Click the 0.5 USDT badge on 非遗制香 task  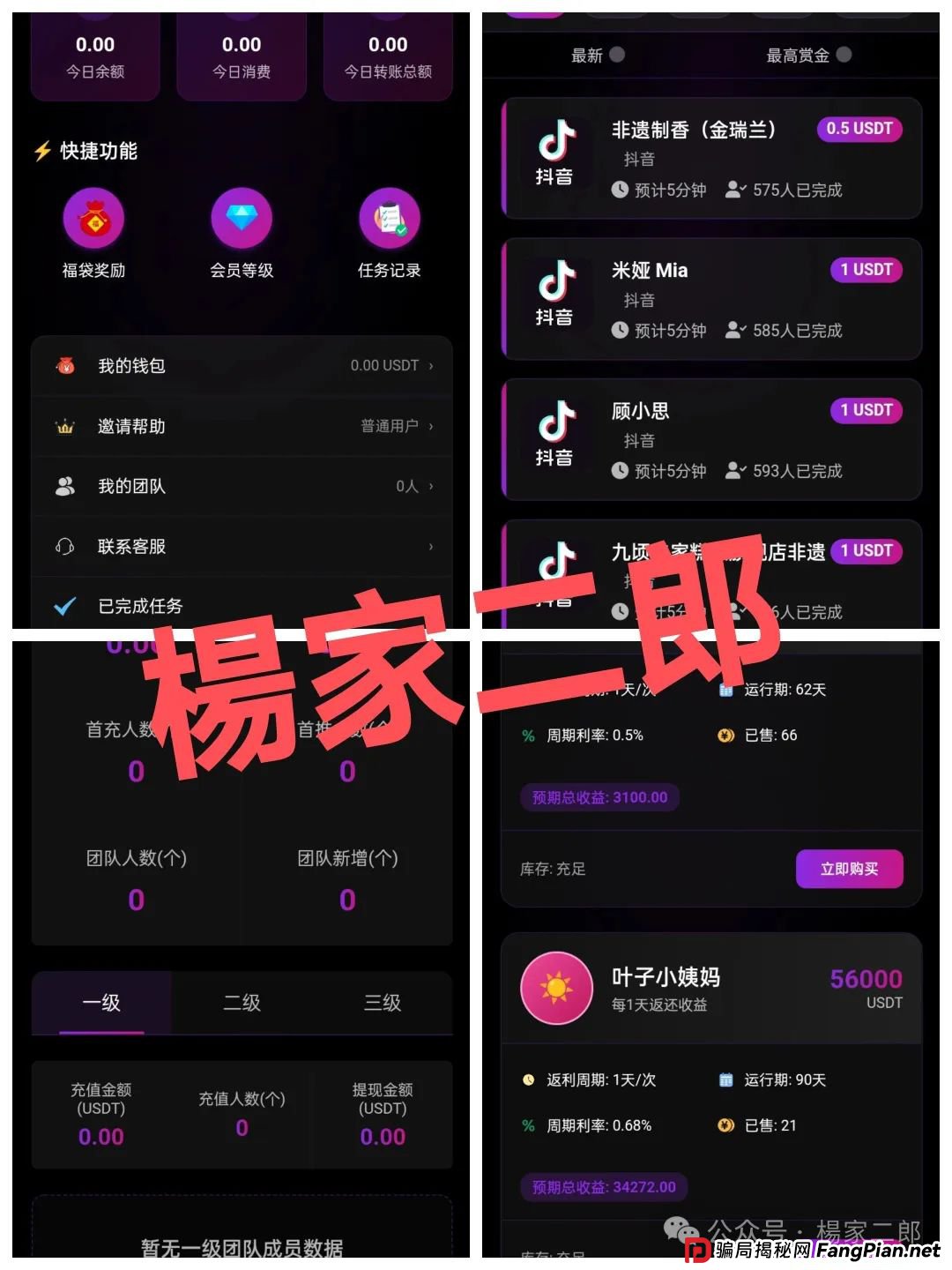click(858, 129)
